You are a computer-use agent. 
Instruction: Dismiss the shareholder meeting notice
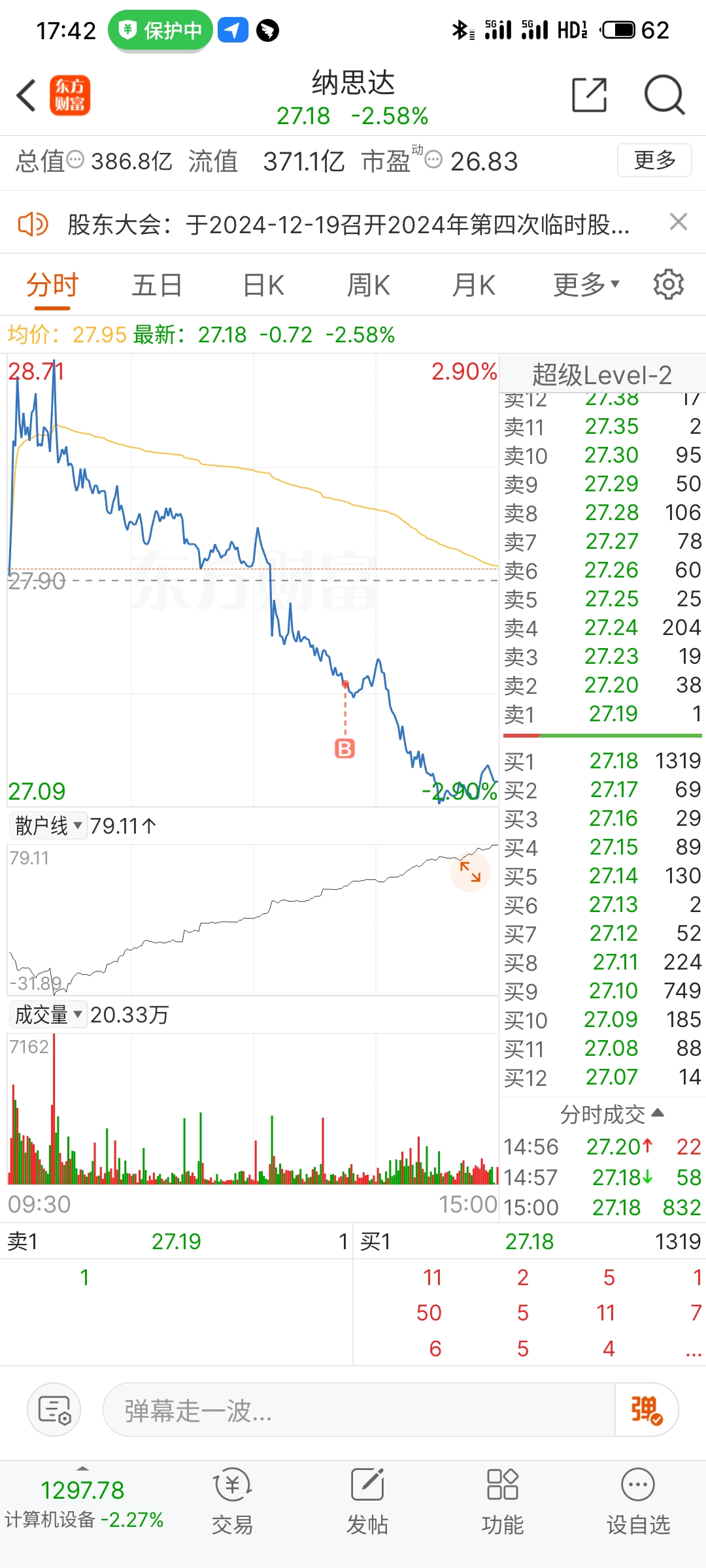click(679, 222)
